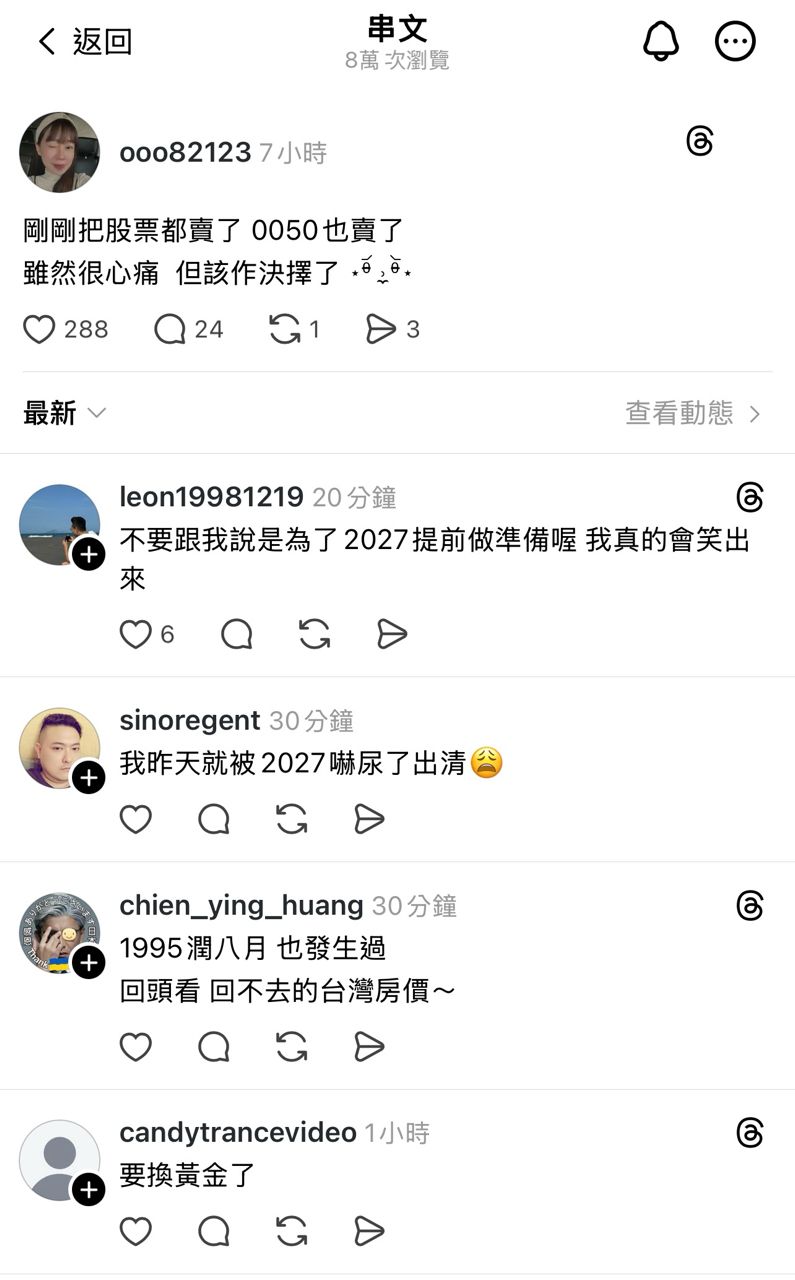Follow candytrancevideo via the plus badge
795x1280 pixels.
pyautogui.click(x=89, y=1190)
